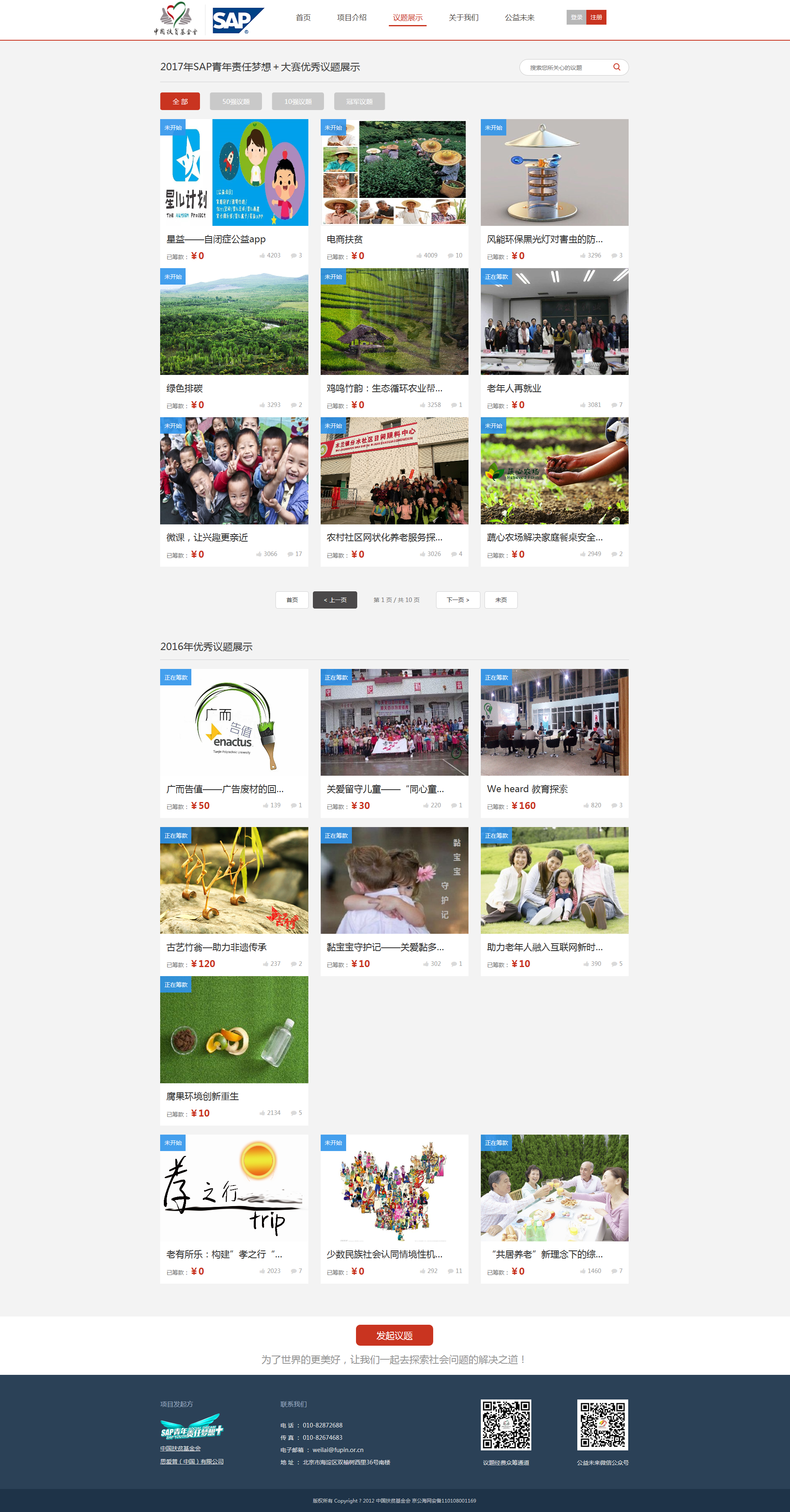Screen dimensions: 790x1512
Task: Show 冠军议题 only
Action: click(x=359, y=101)
